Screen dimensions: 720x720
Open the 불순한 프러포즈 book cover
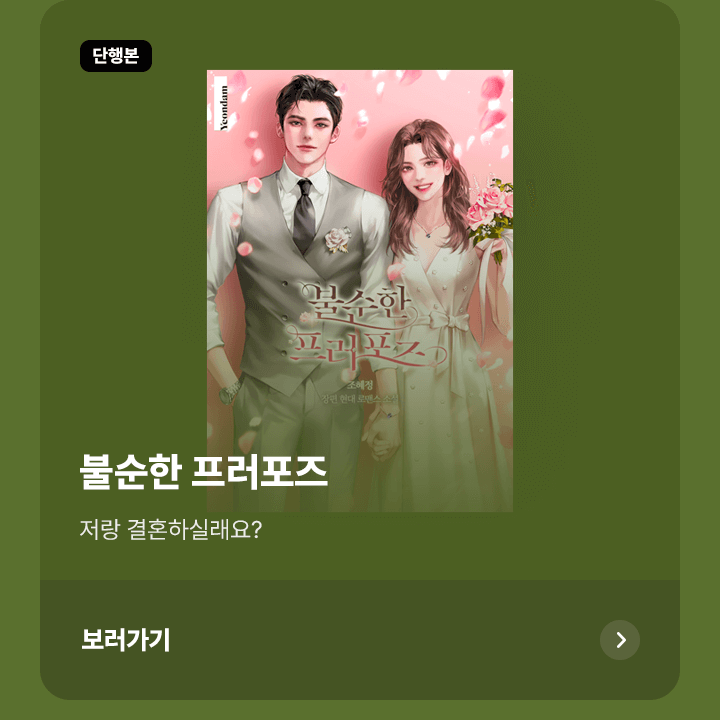[x=360, y=290]
